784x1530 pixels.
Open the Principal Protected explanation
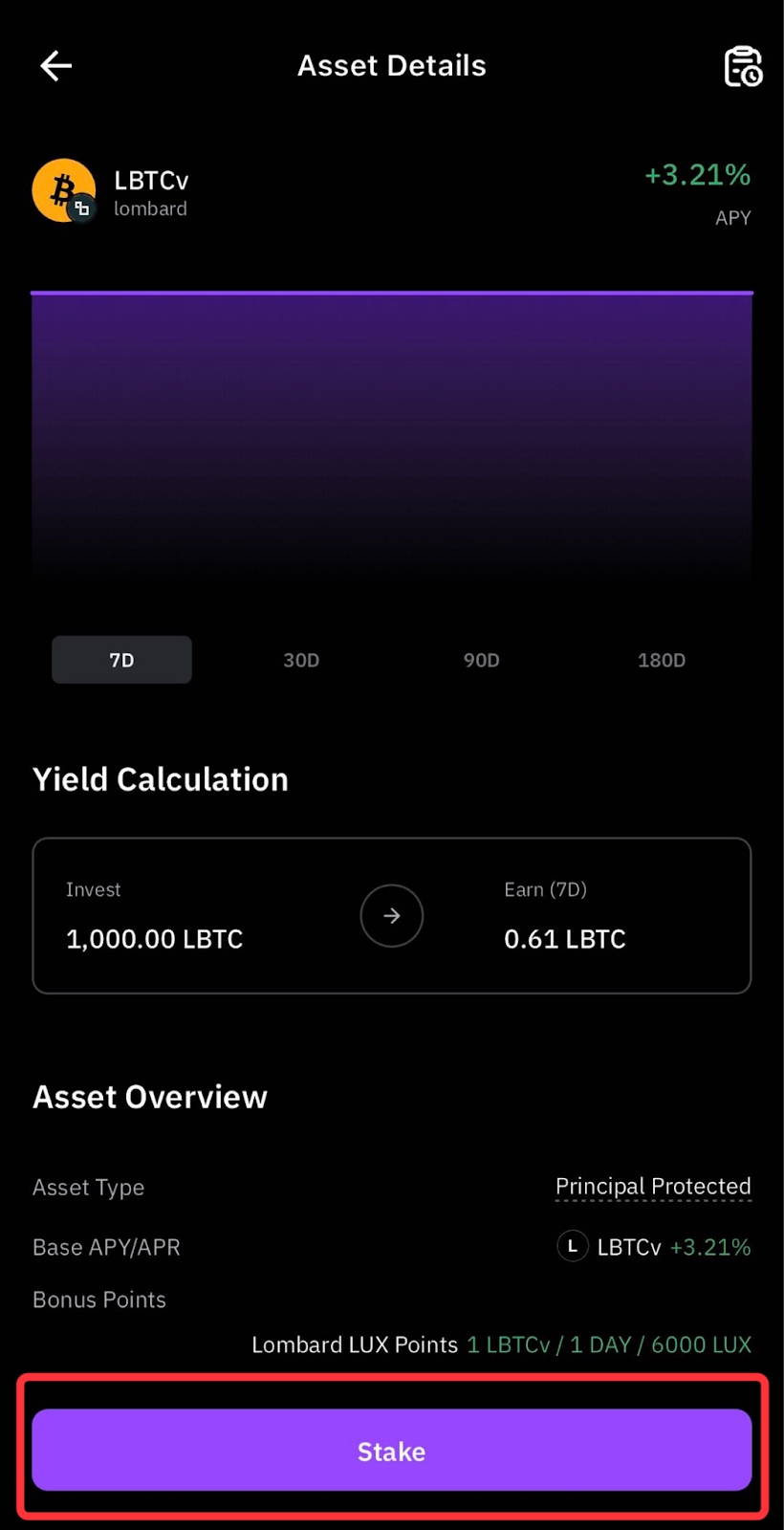click(x=653, y=1187)
